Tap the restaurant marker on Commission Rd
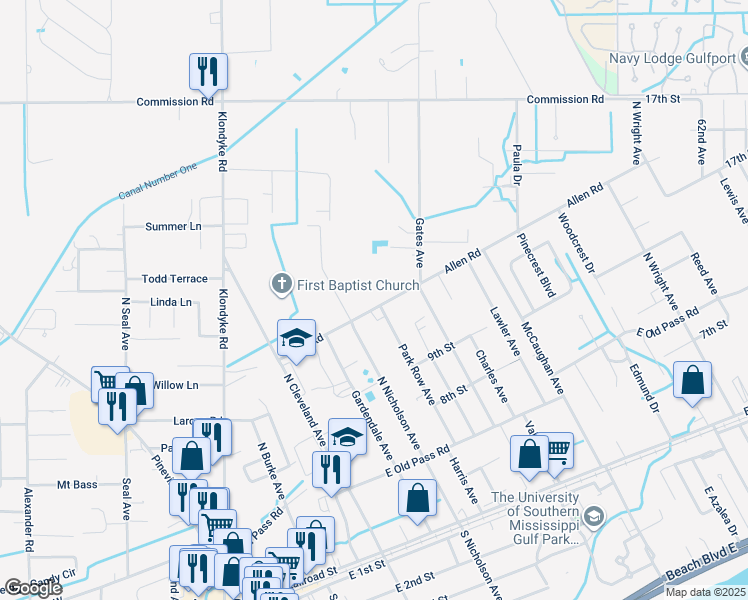 coord(208,71)
